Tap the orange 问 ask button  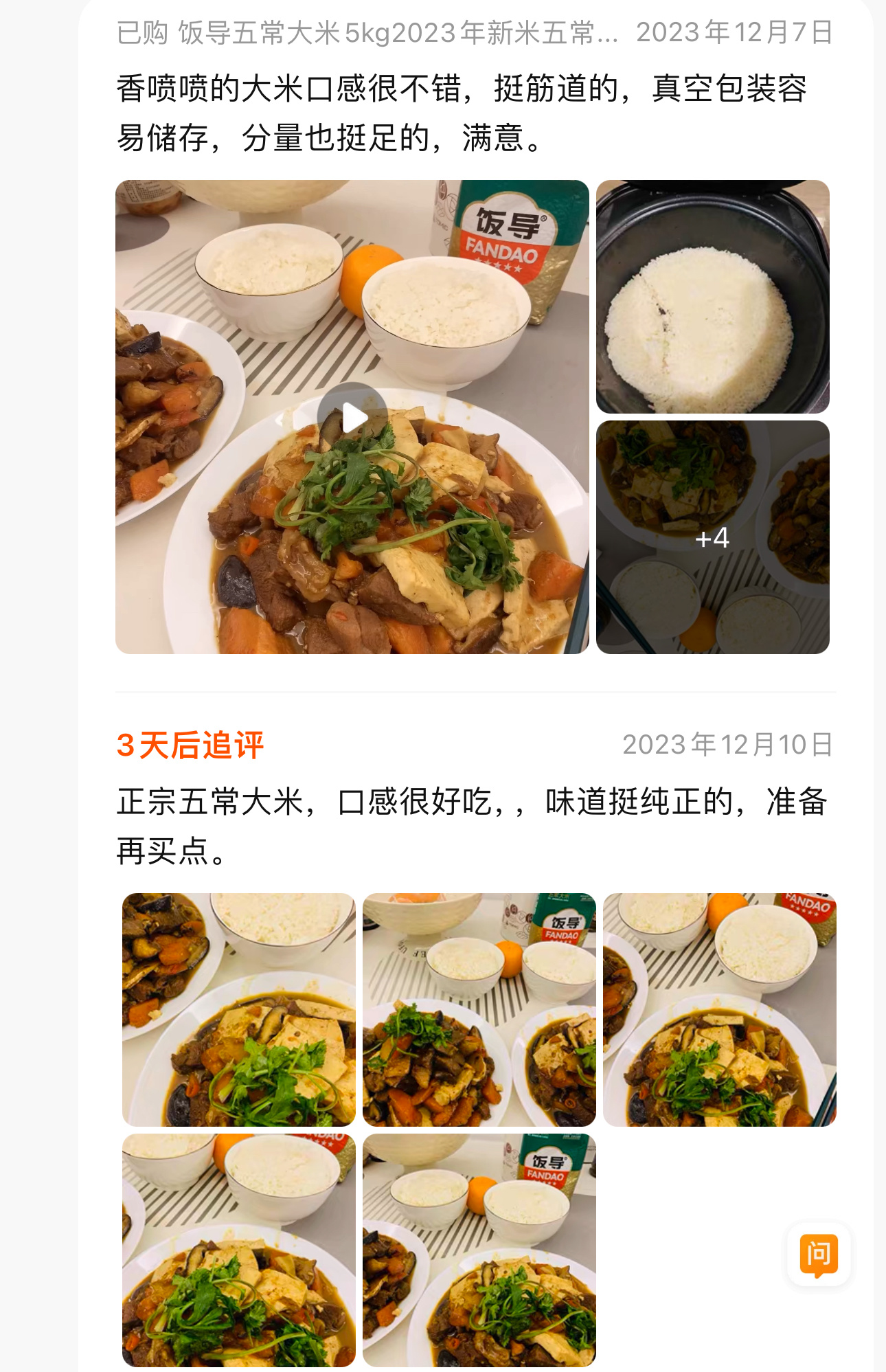pos(819,1255)
